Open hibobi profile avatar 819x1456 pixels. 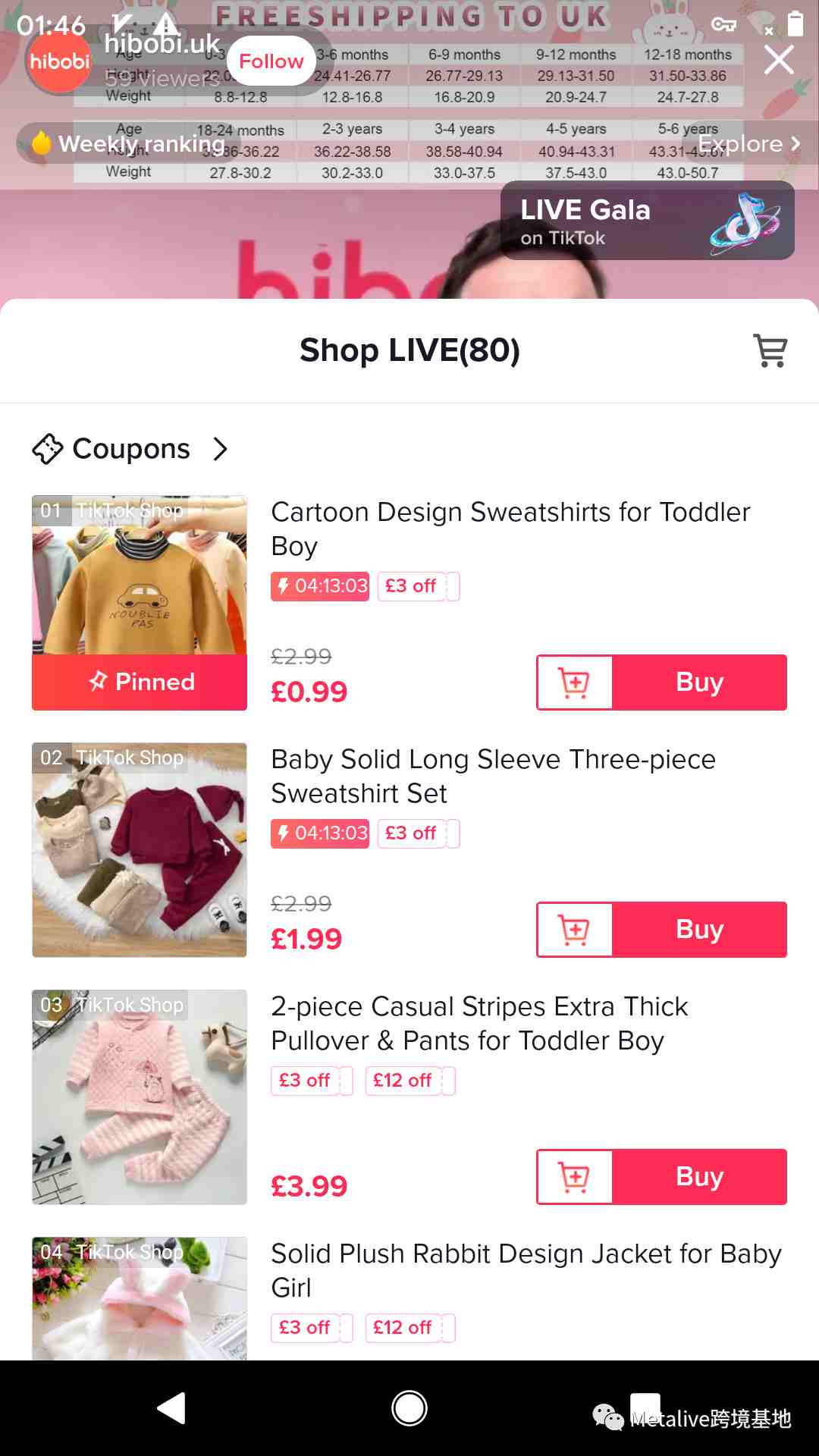(x=59, y=61)
